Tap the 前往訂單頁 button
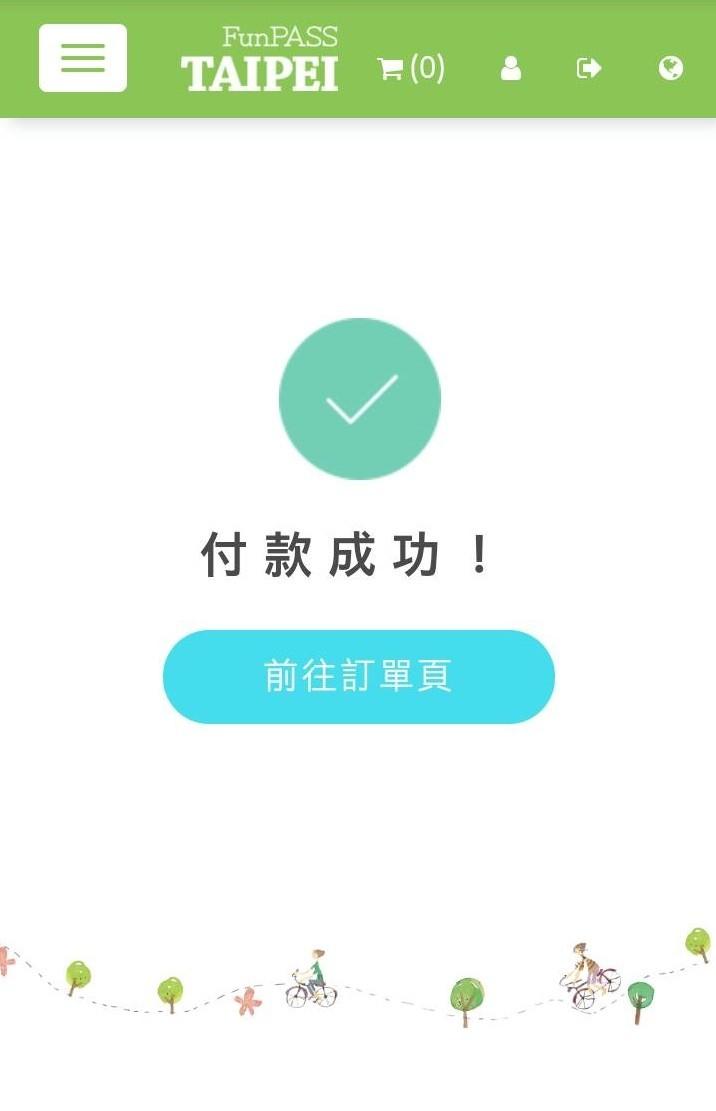Viewport: 716px width, 1111px height. click(x=358, y=677)
